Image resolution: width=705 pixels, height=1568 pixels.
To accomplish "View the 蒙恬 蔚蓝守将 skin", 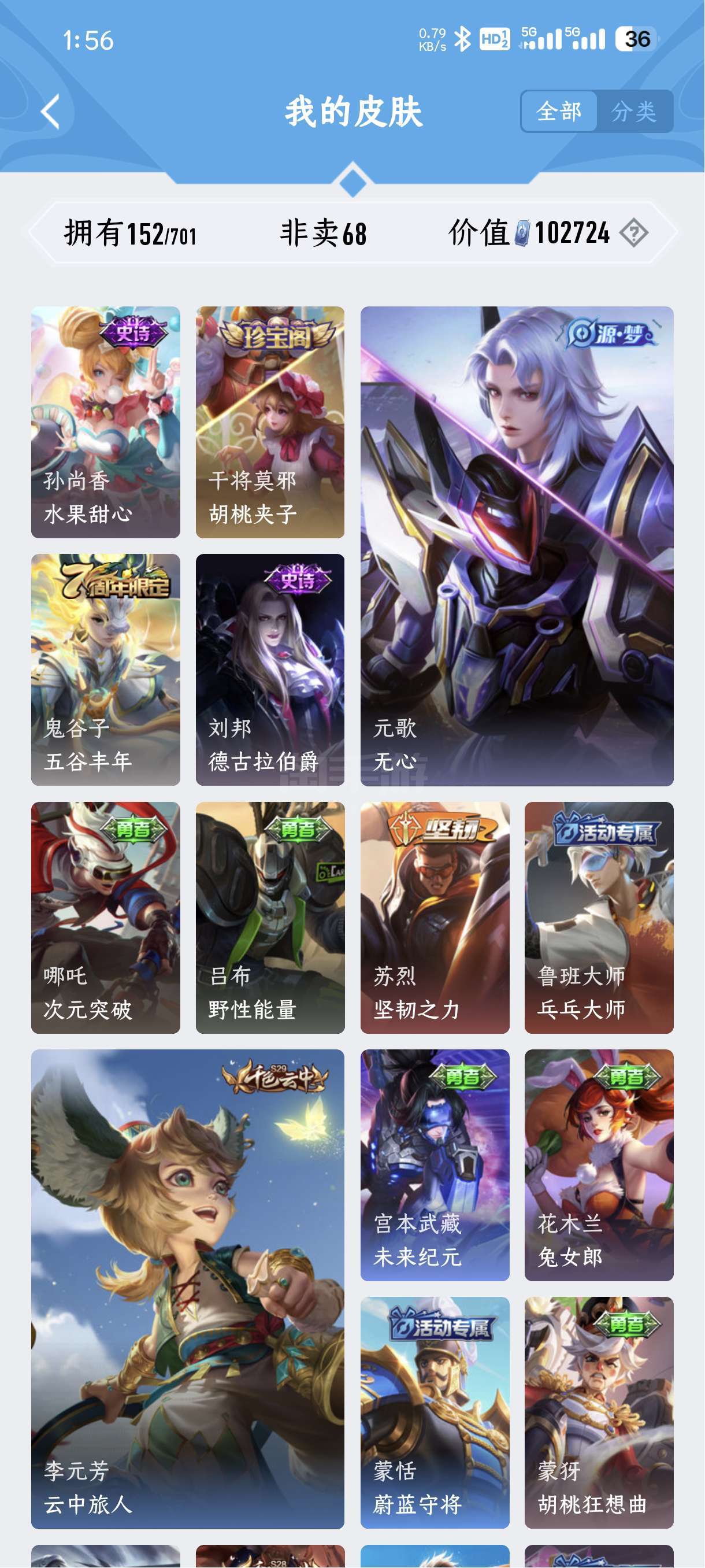I will 435,1413.
